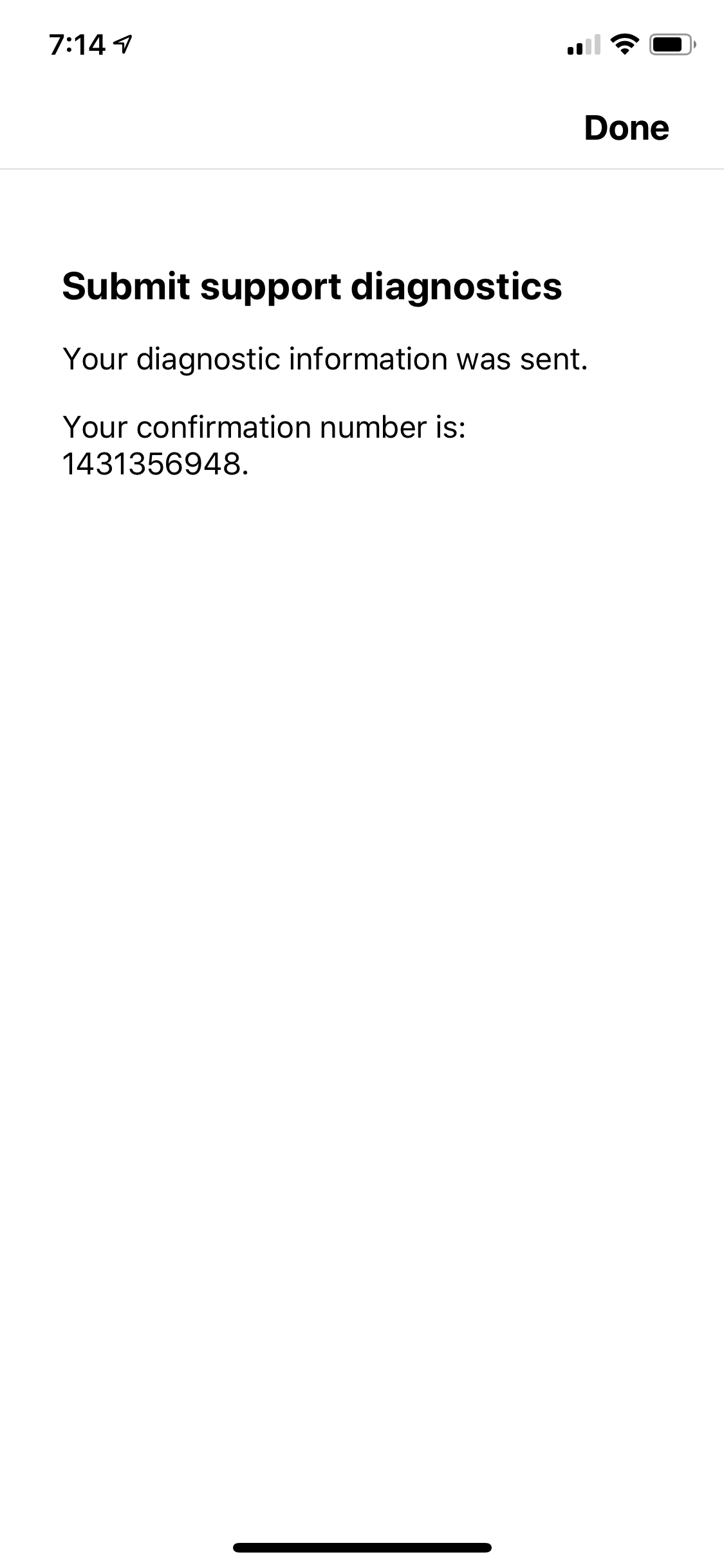Tap Done to close the diagnostics confirmation

pos(626,128)
